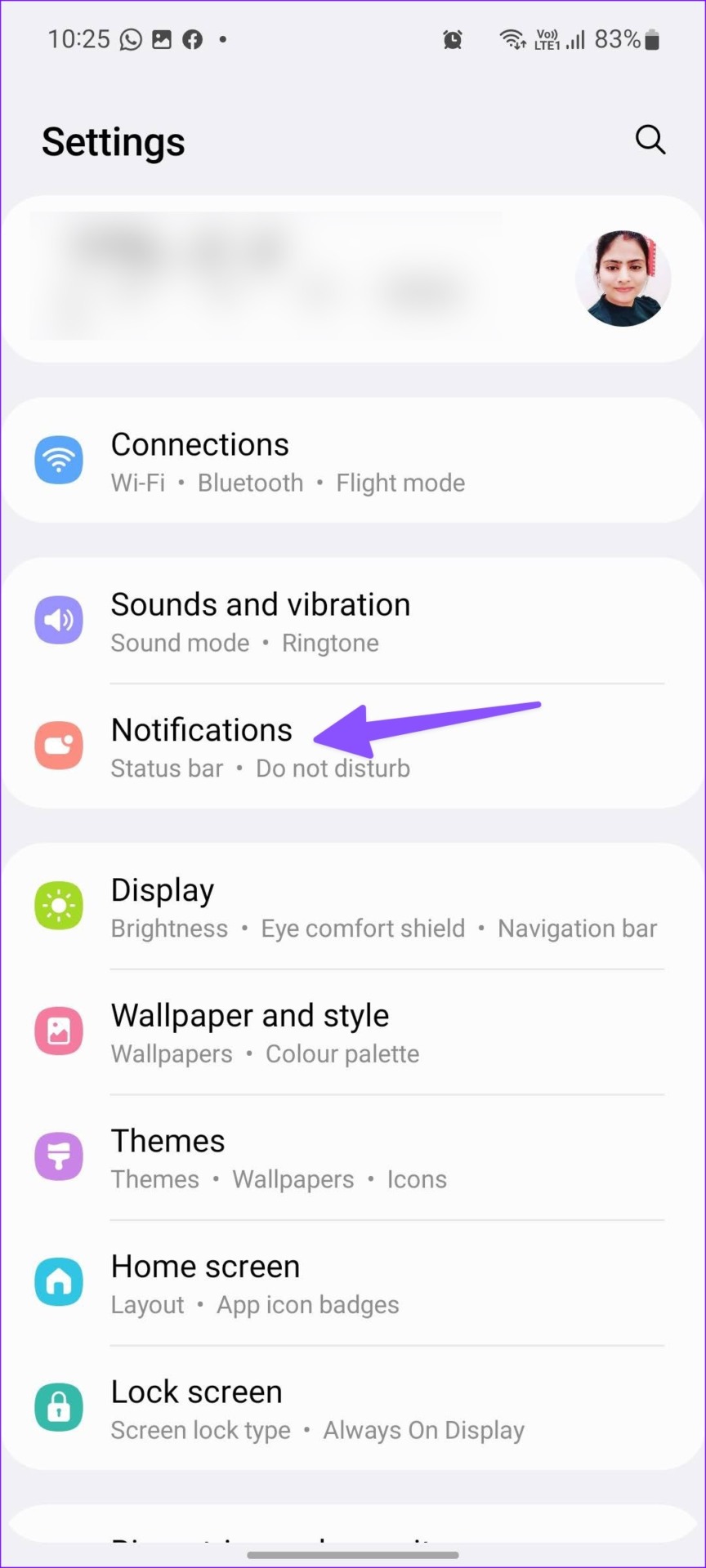The image size is (706, 1568).
Task: Open the Samsung account profile card
Action: [351, 278]
